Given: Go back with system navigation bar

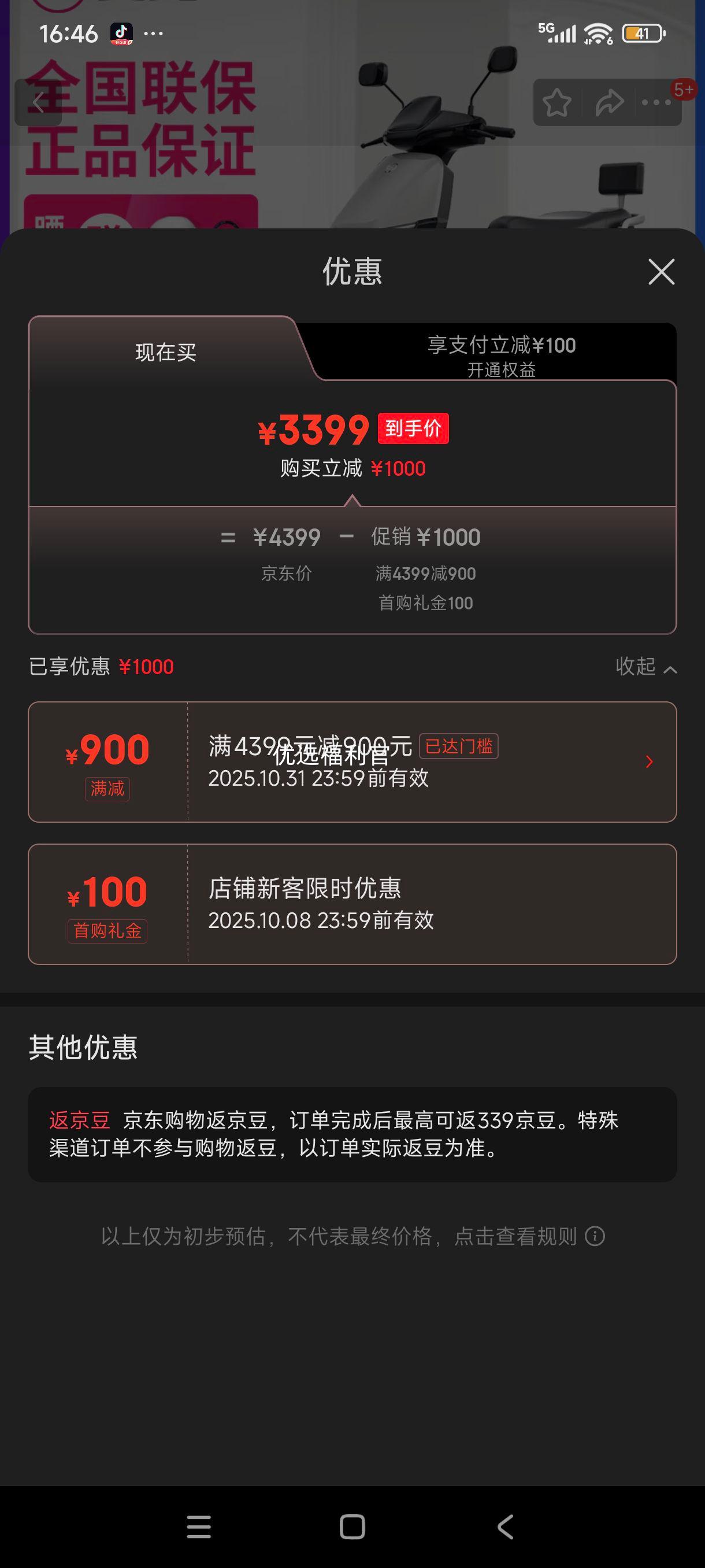Looking at the screenshot, I should [x=506, y=1526].
